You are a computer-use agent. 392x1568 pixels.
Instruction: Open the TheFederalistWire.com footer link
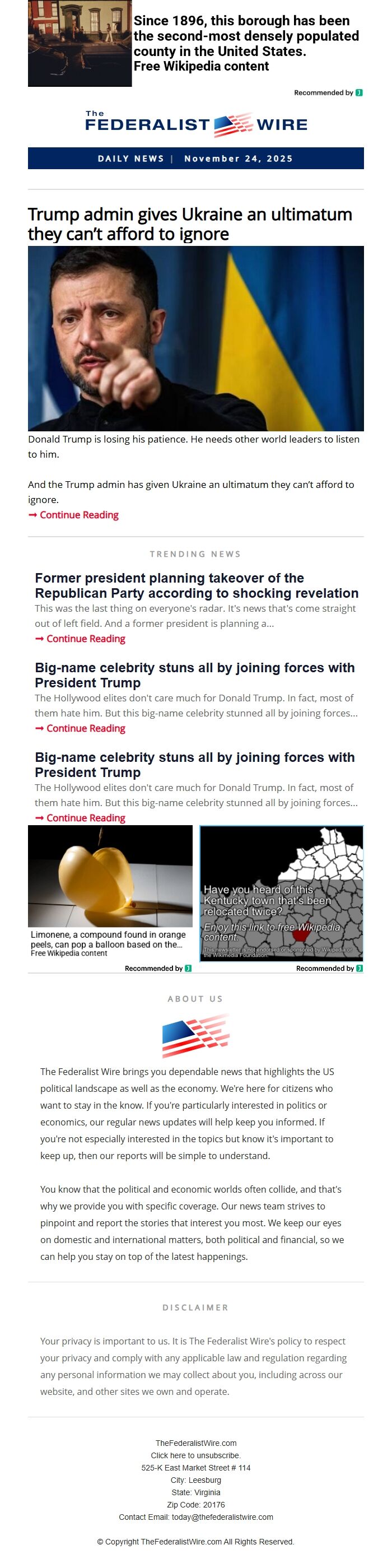(195, 1443)
